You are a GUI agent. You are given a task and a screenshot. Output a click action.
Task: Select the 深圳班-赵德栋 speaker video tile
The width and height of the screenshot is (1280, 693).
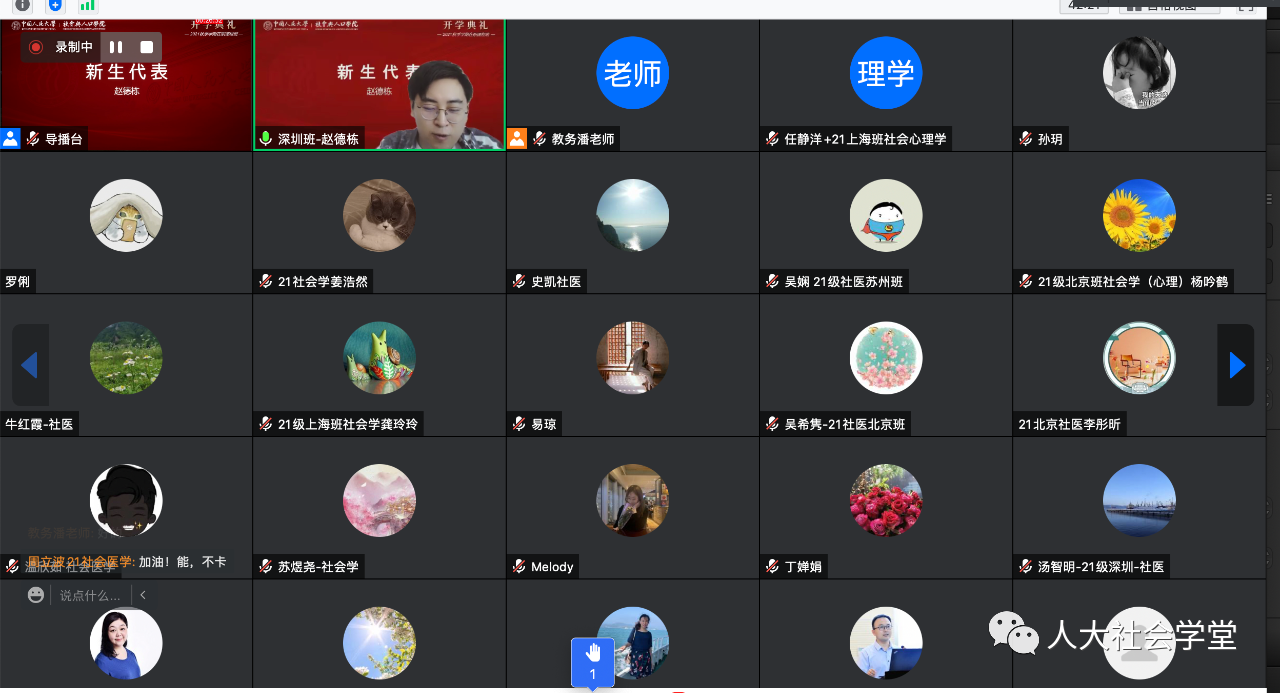(379, 85)
